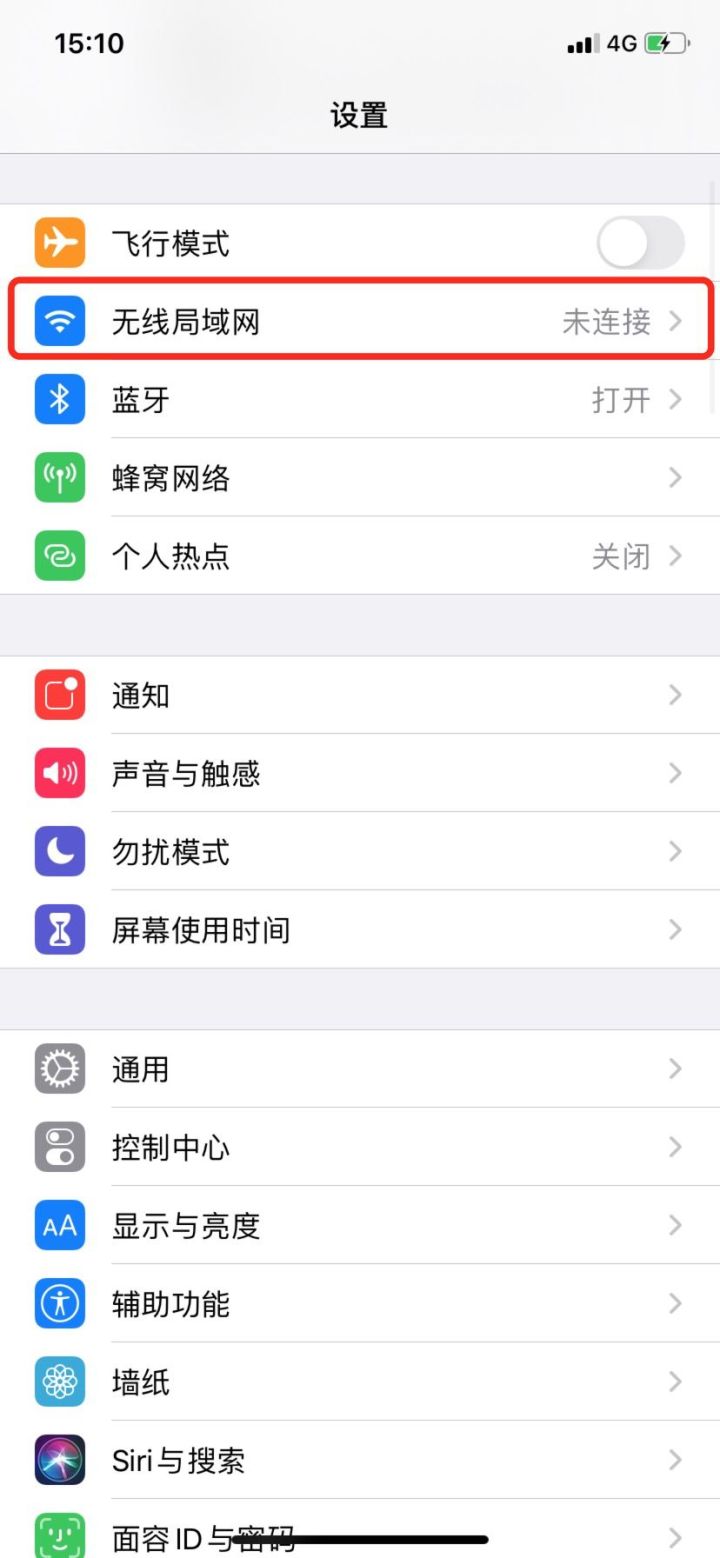The width and height of the screenshot is (720, 1558).
Task: Open 显示与亮度 settings
Action: [360, 1225]
